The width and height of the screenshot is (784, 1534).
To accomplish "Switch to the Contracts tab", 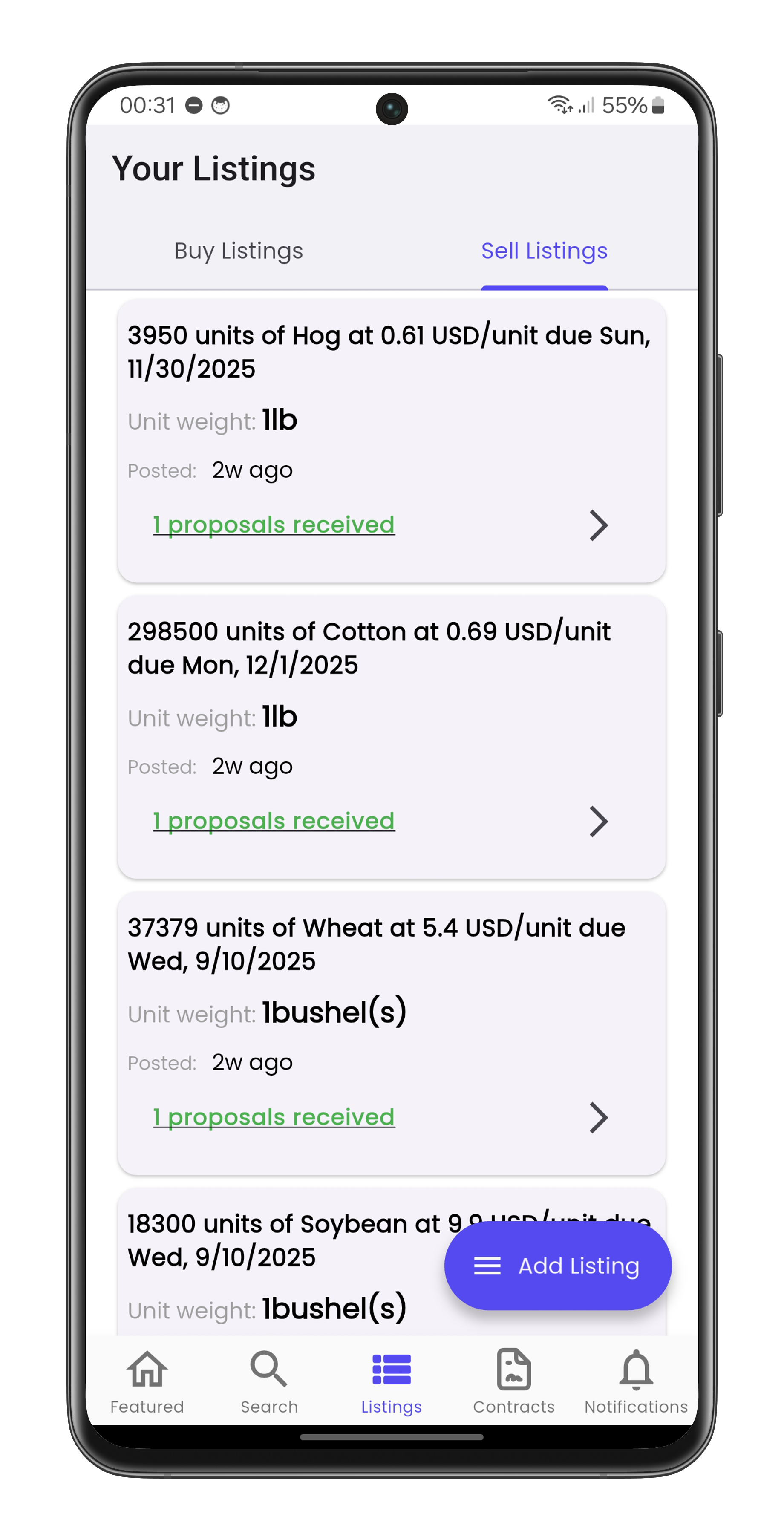I will (x=514, y=1381).
